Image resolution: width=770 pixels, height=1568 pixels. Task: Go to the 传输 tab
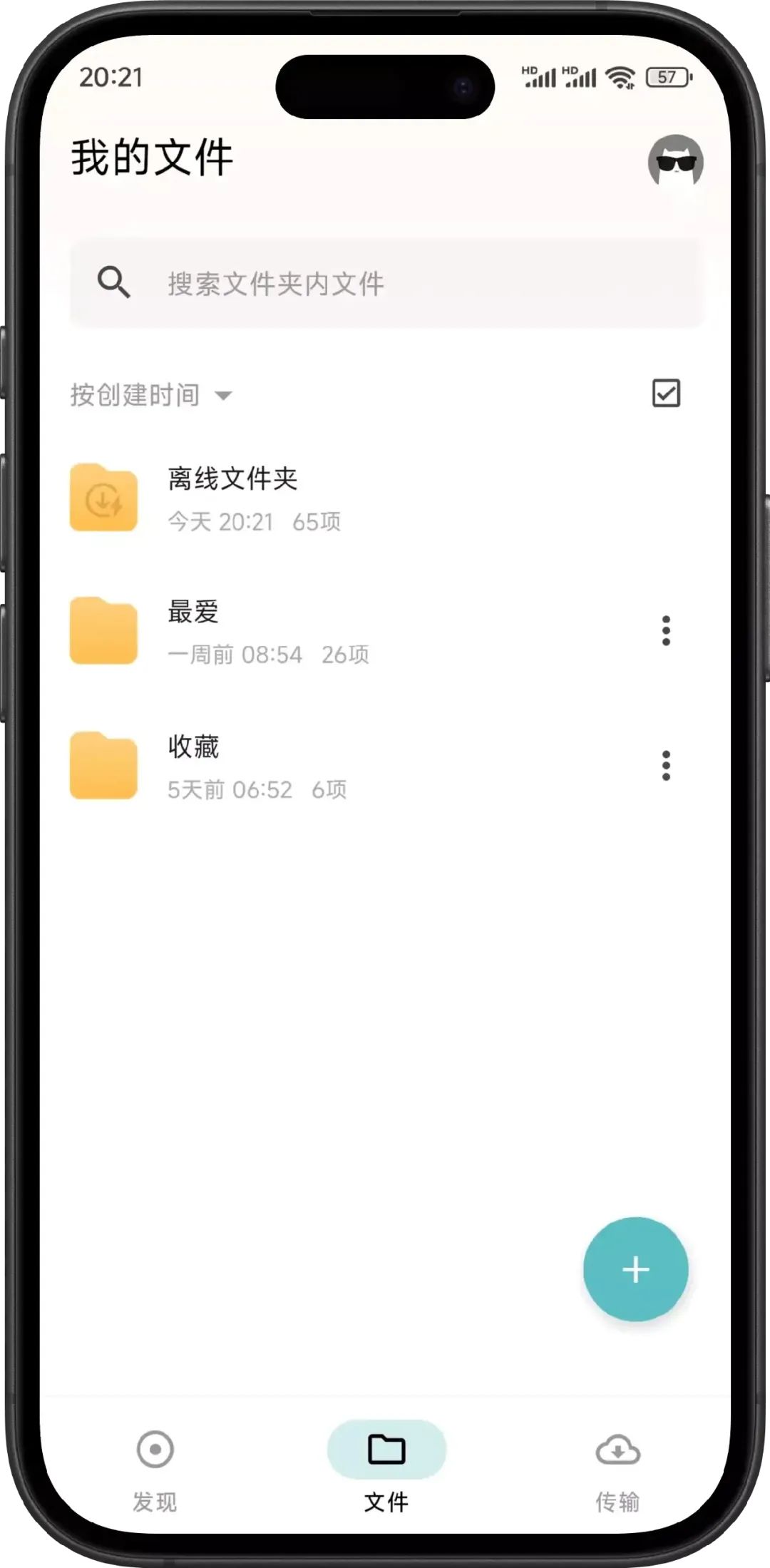617,1470
